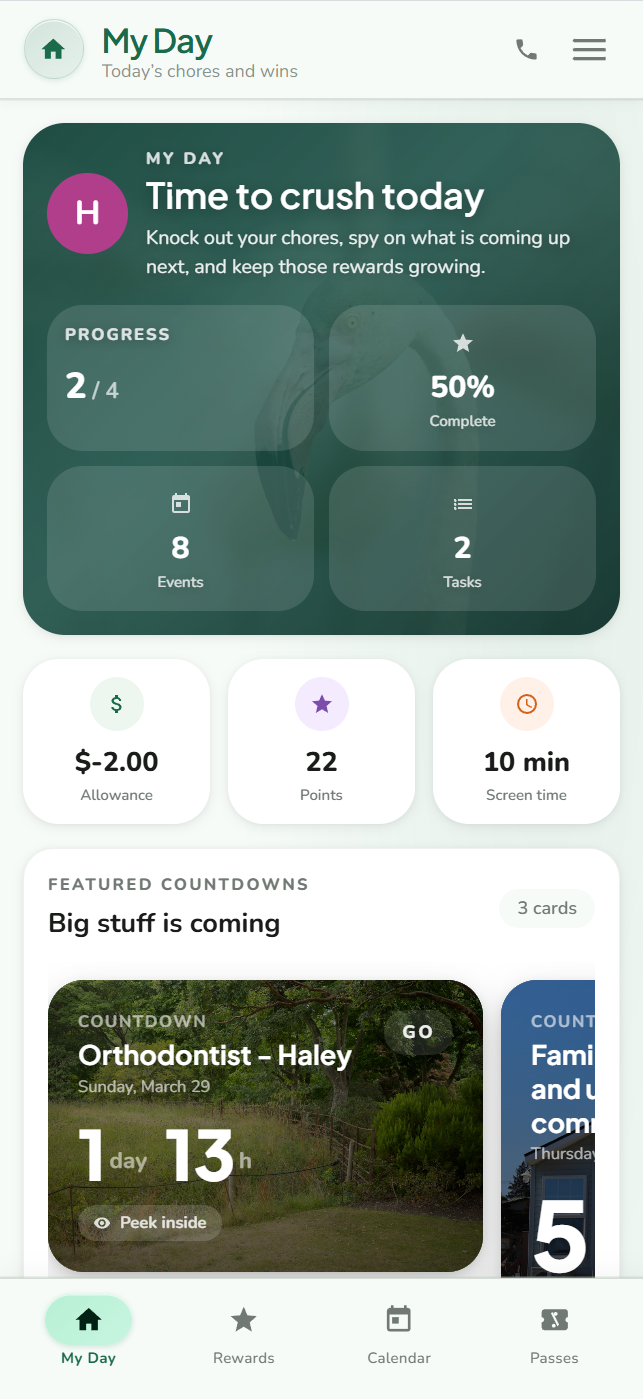Viewport: 643px width, 1399px height.
Task: Open the phone call icon
Action: pos(526,49)
